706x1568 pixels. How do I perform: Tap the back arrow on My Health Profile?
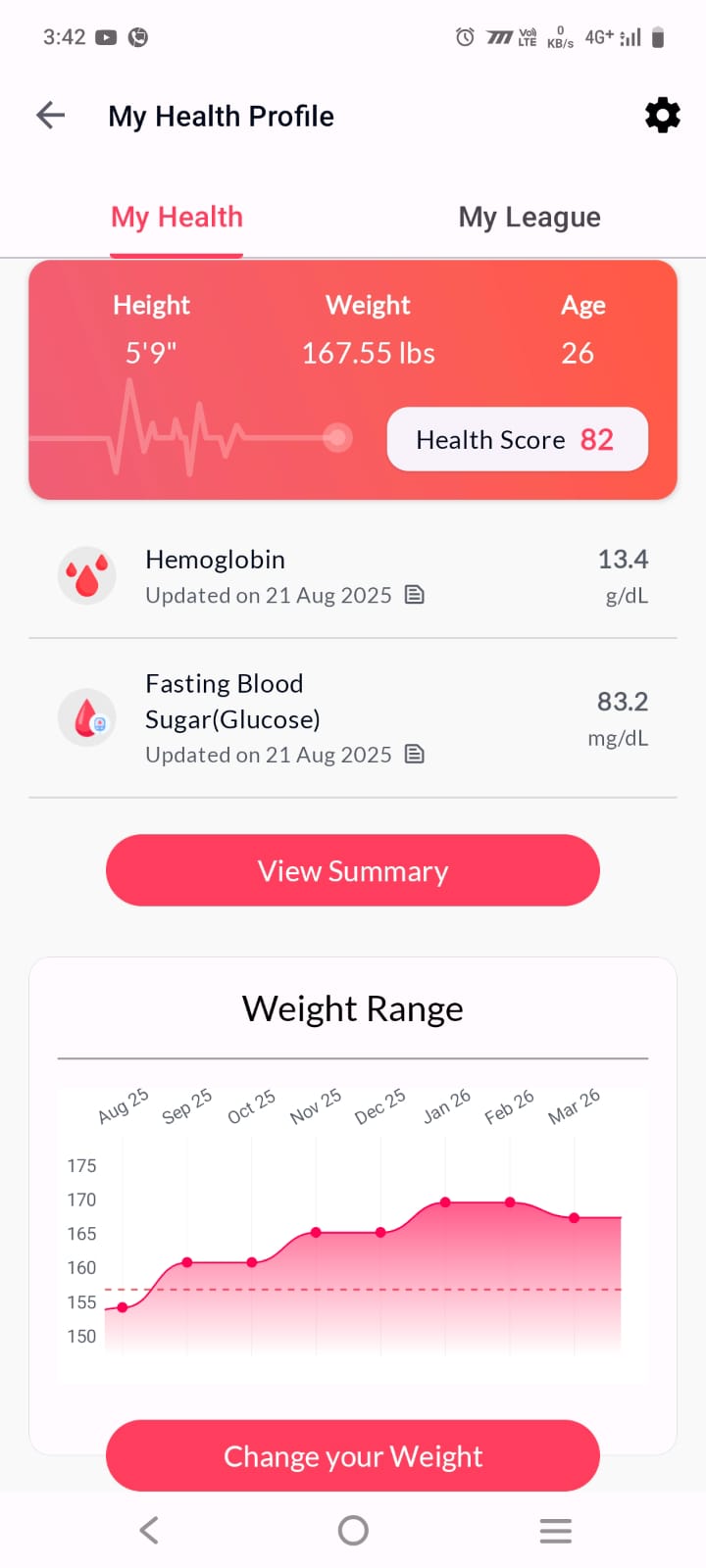[x=49, y=115]
